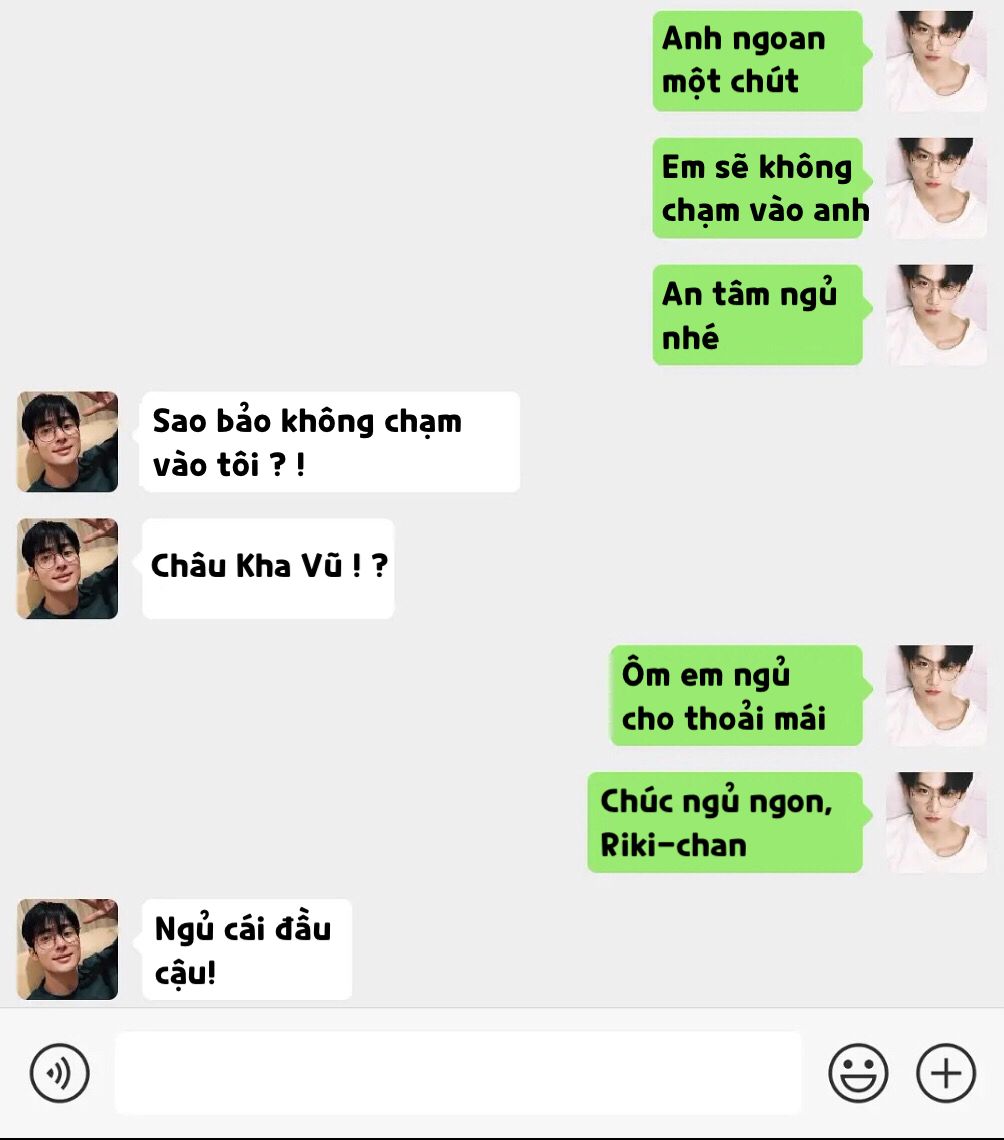Open the plus attachment menu
1004x1140 pixels.
pyautogui.click(x=945, y=1073)
